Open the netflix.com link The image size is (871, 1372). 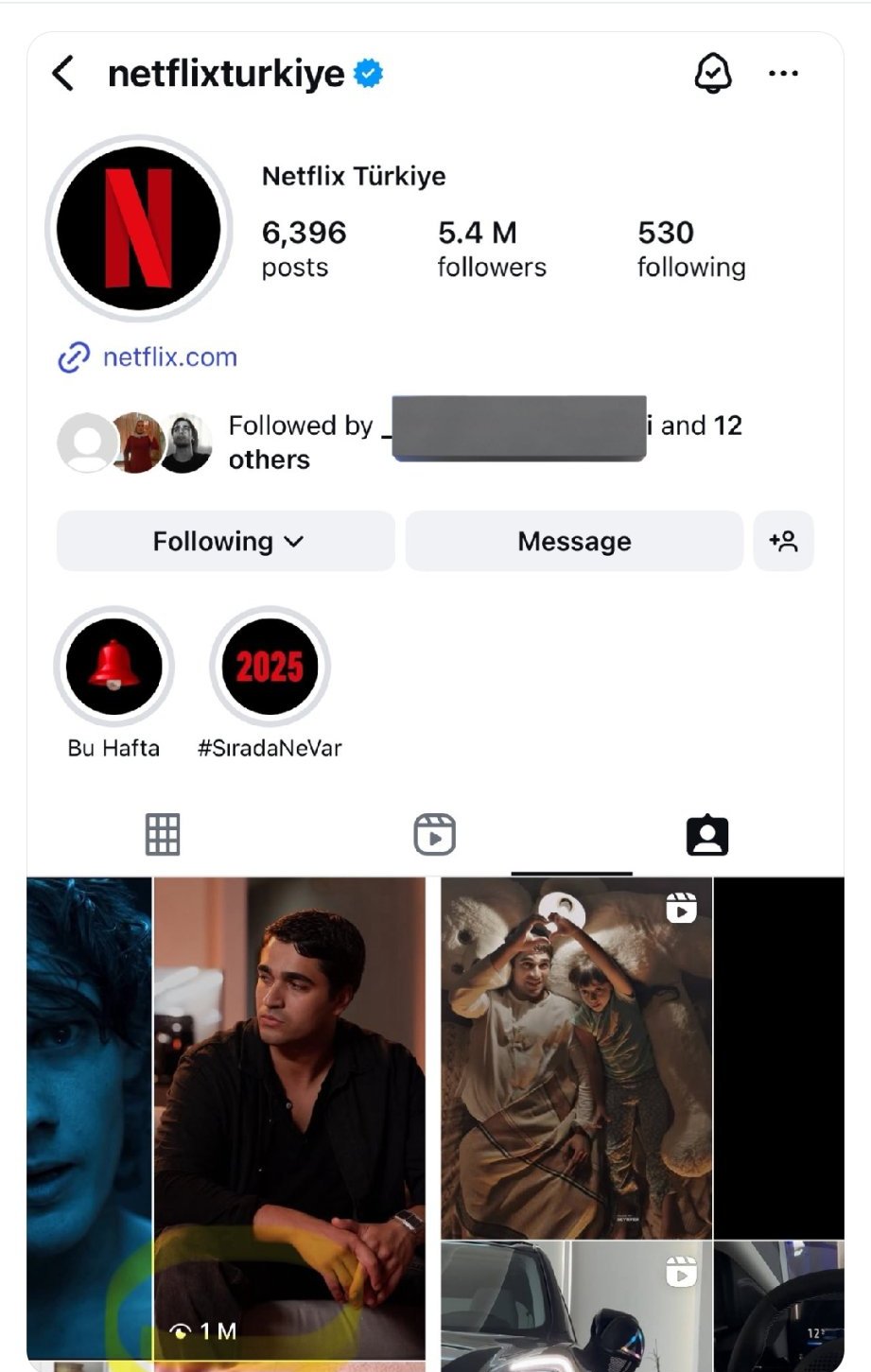[x=168, y=357]
